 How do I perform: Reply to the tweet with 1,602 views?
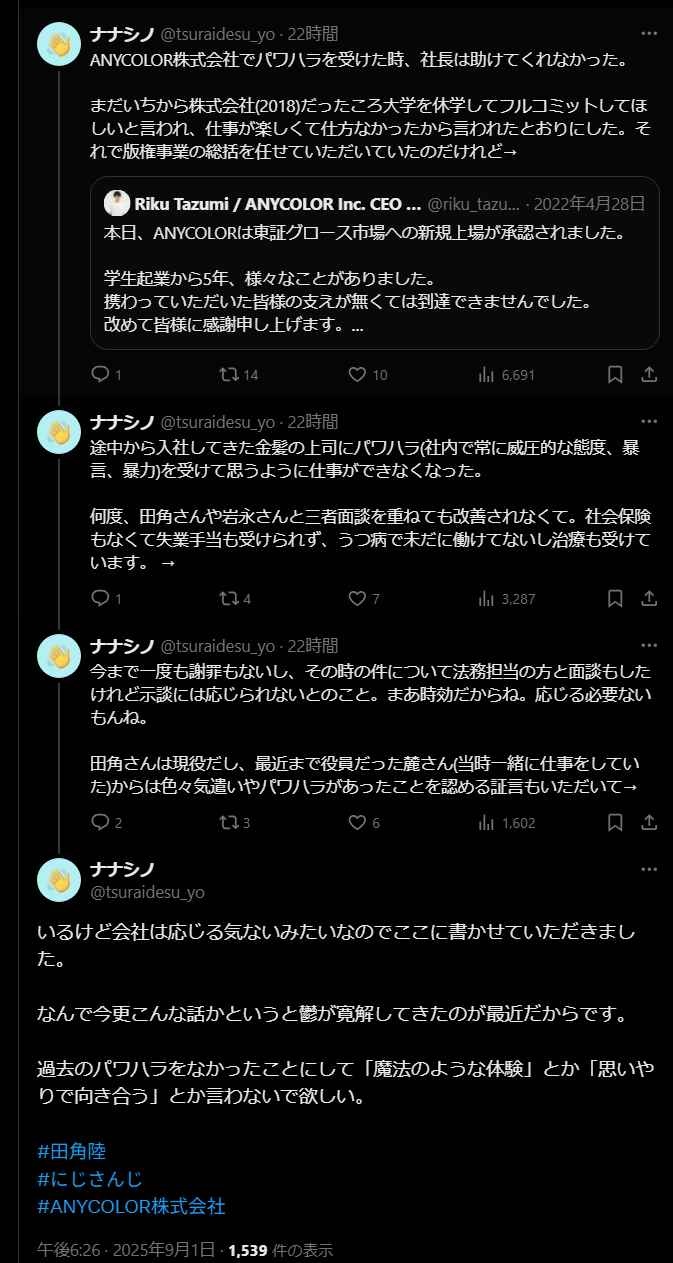coord(100,823)
